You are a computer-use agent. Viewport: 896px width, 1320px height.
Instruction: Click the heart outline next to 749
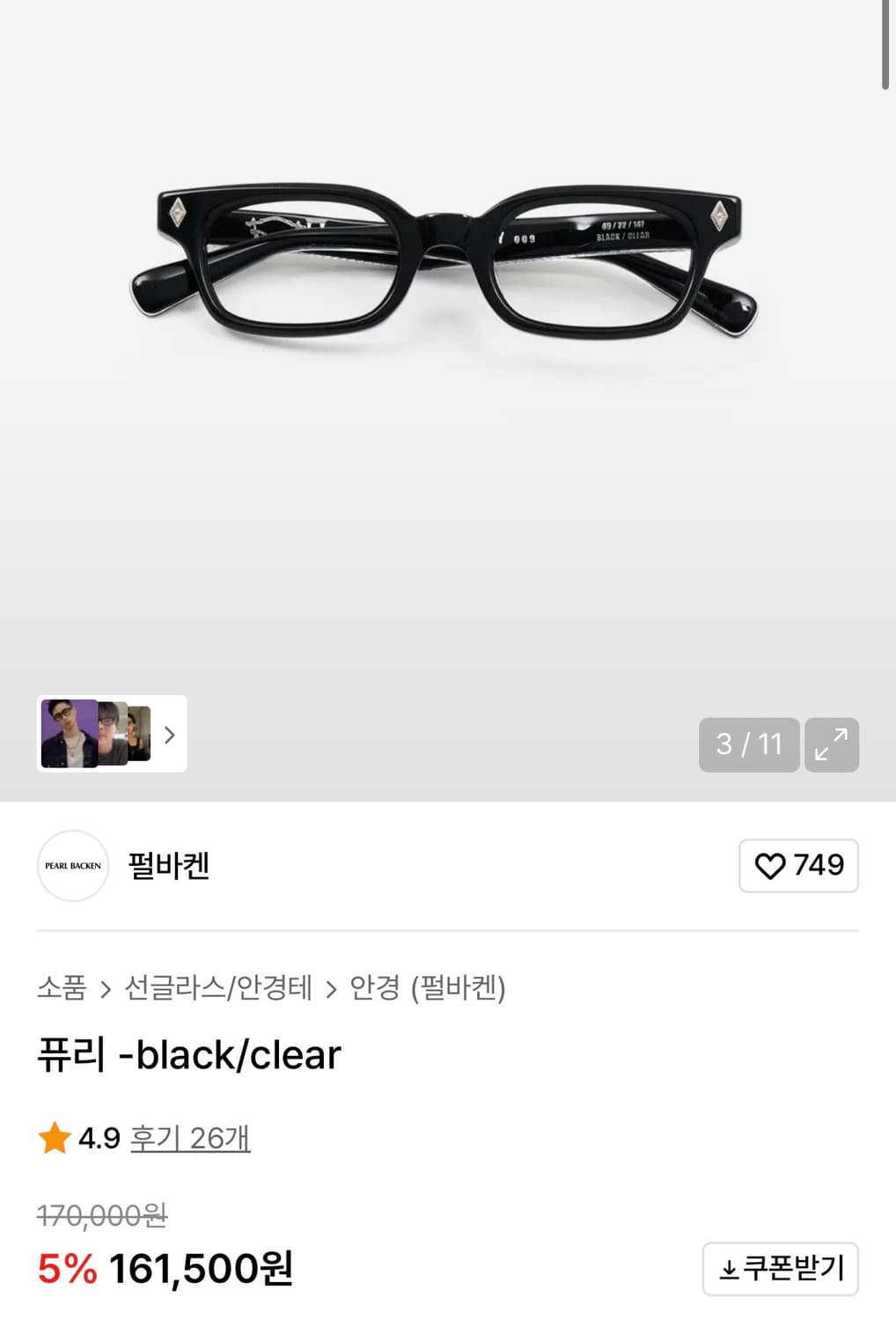772,867
